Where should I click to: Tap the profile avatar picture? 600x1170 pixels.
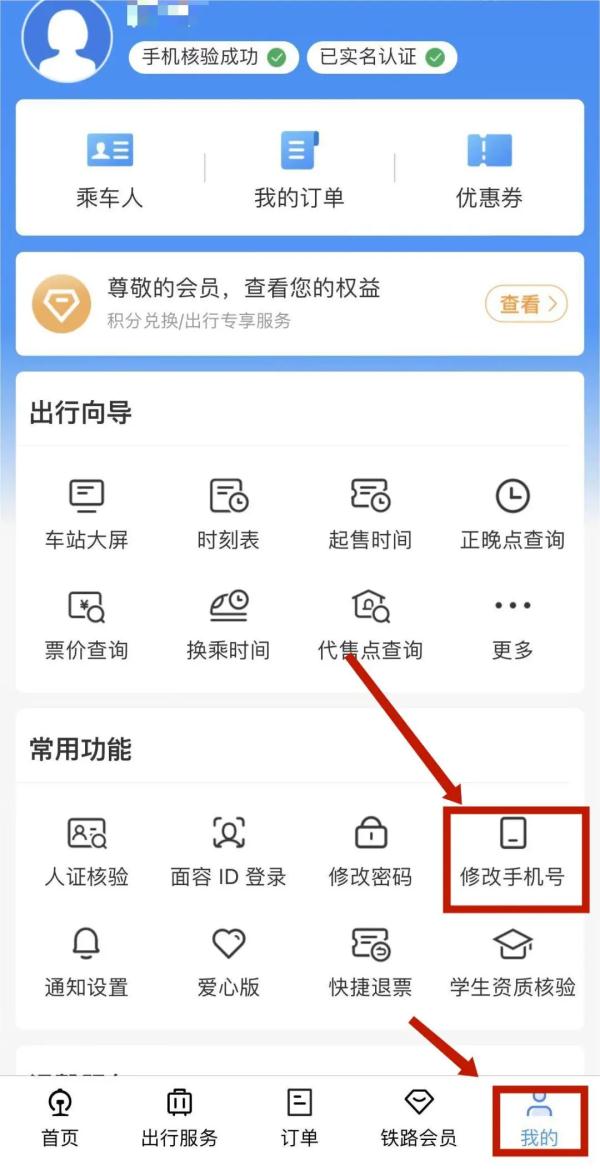(67, 38)
